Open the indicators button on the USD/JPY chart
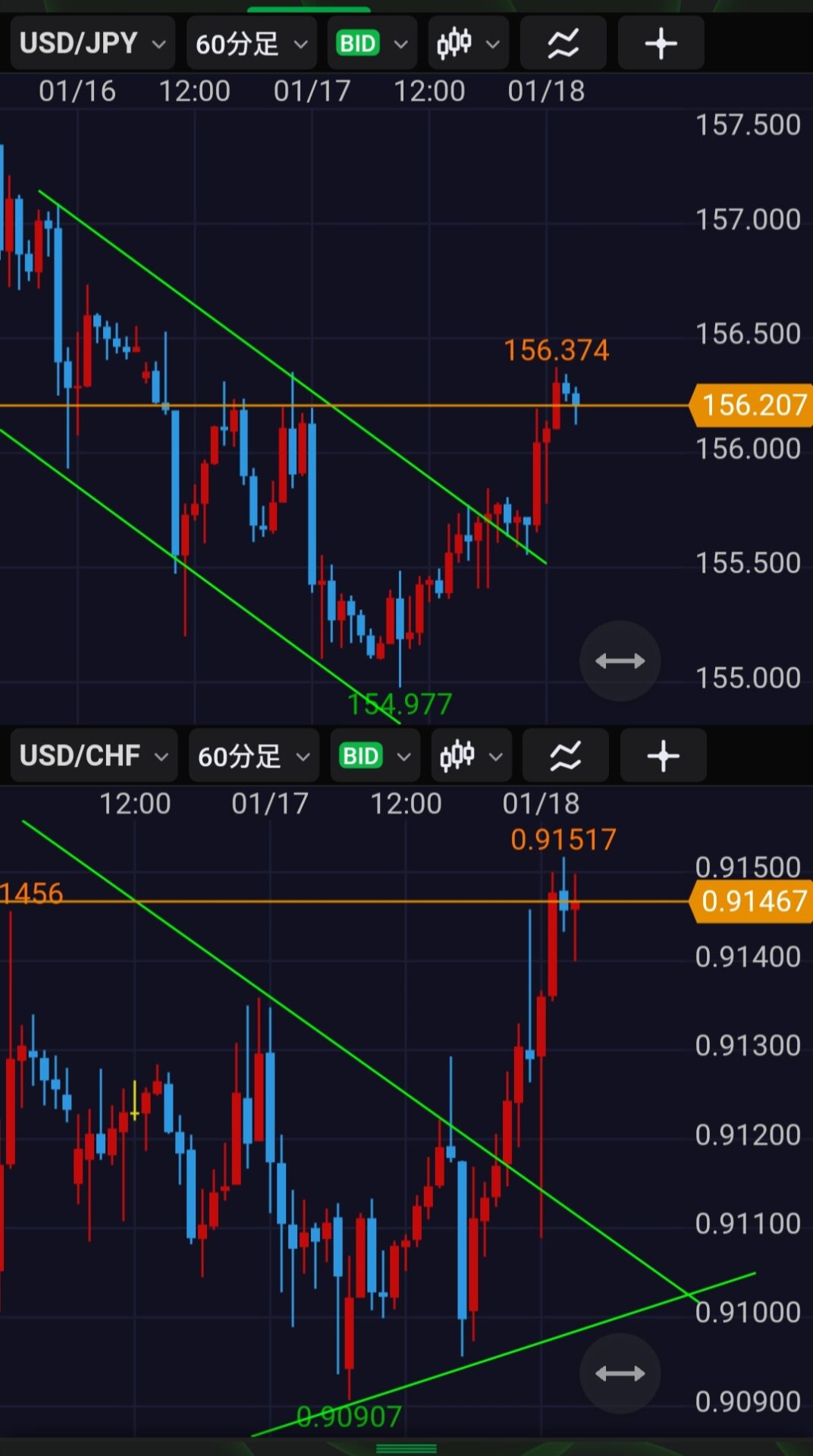 (563, 43)
